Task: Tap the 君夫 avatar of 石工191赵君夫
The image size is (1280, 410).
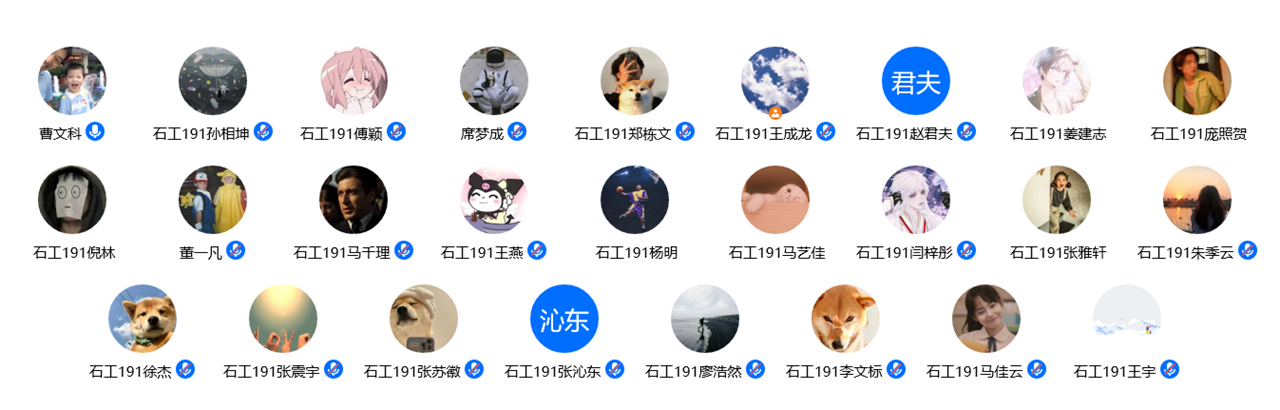Action: tap(916, 81)
